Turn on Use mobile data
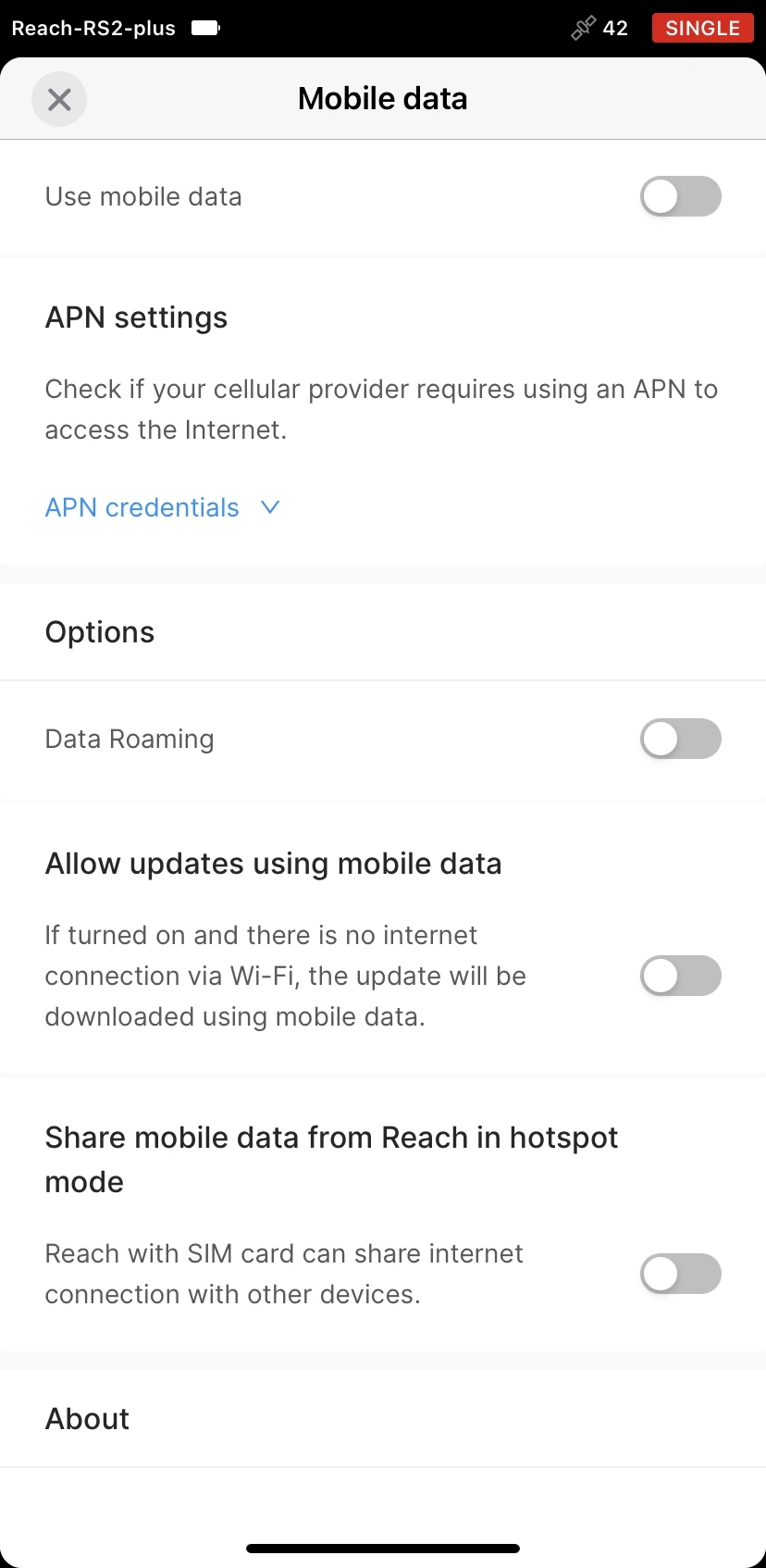This screenshot has width=766, height=1568. tap(681, 196)
